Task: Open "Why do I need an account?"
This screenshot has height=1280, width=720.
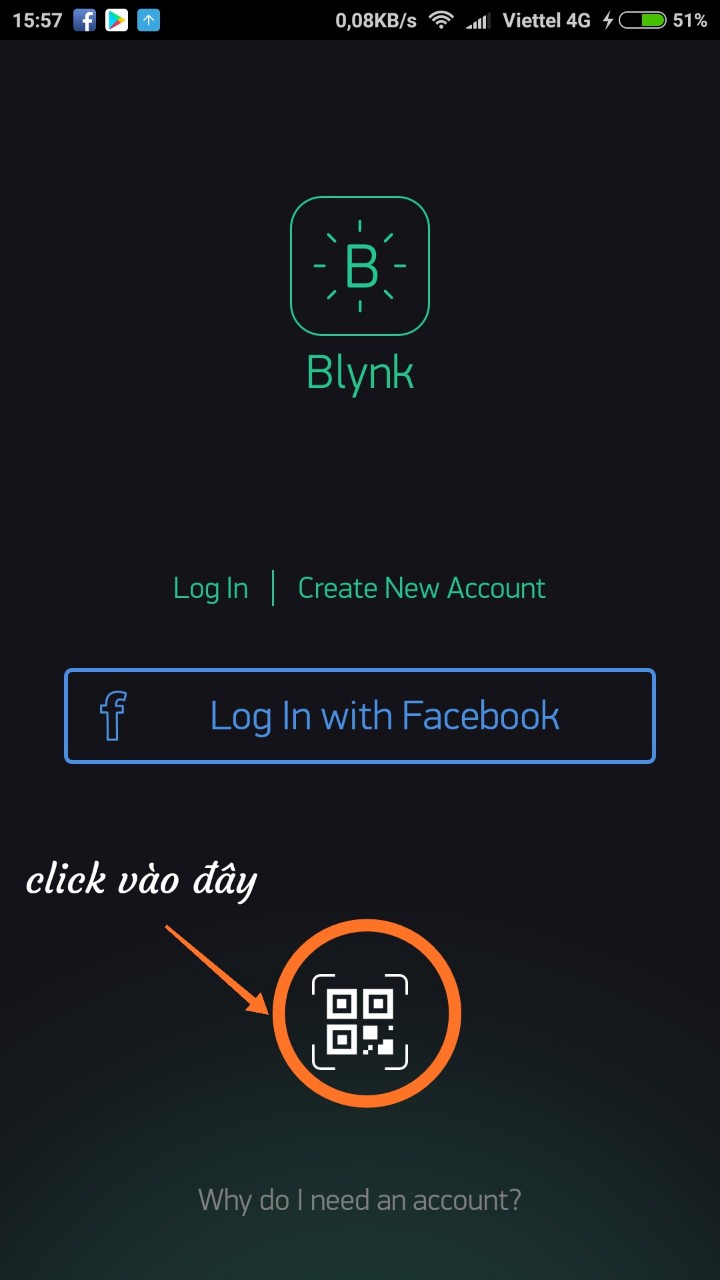Action: coord(360,1199)
